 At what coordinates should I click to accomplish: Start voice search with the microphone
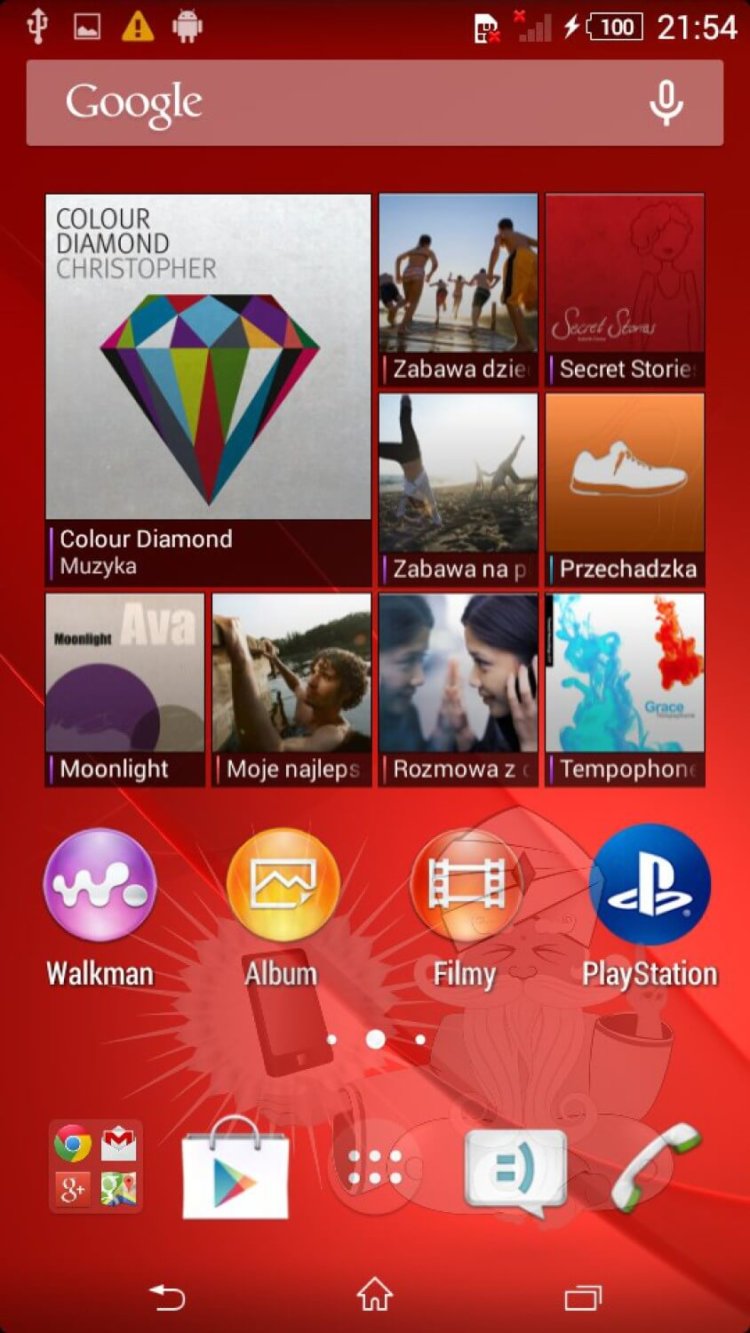click(x=666, y=103)
